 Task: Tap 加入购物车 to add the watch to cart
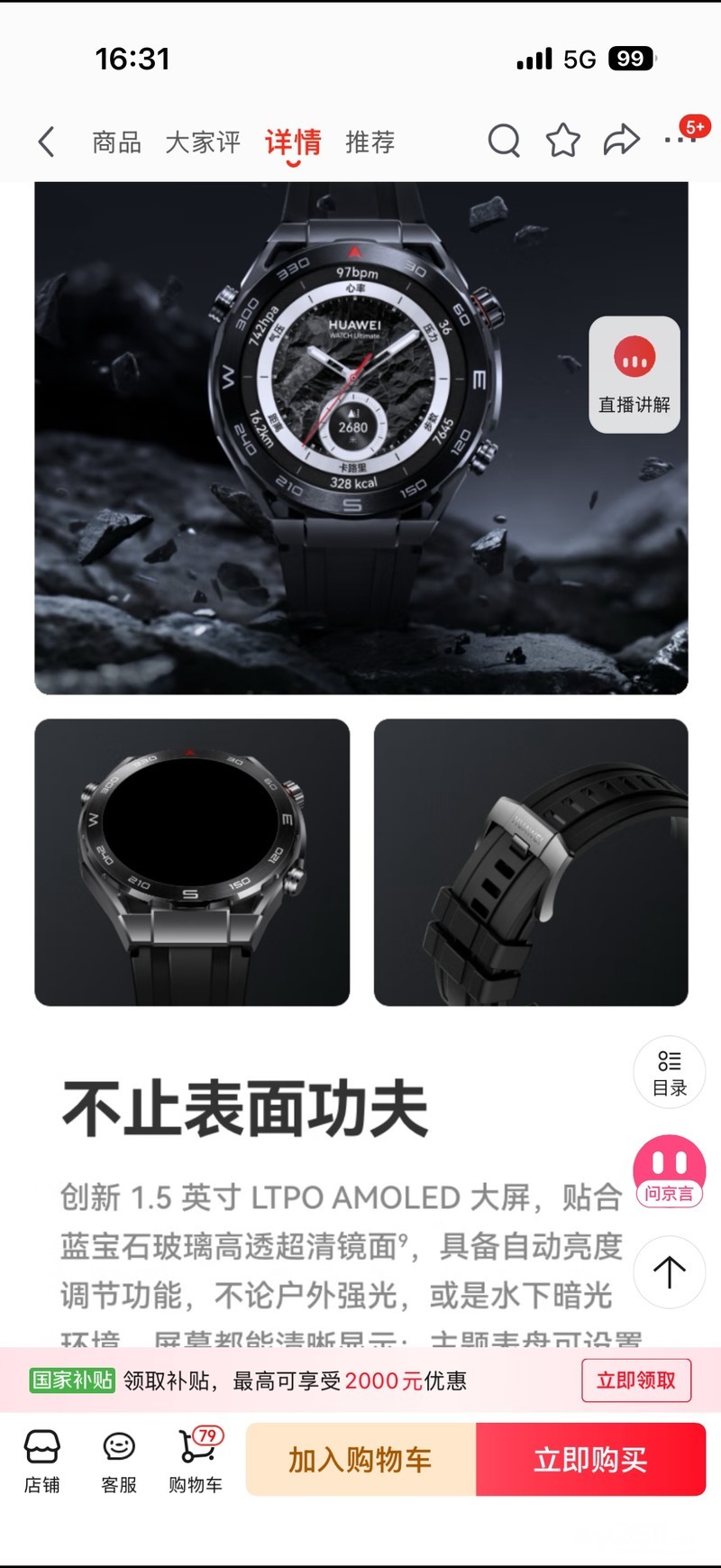coord(360,1459)
